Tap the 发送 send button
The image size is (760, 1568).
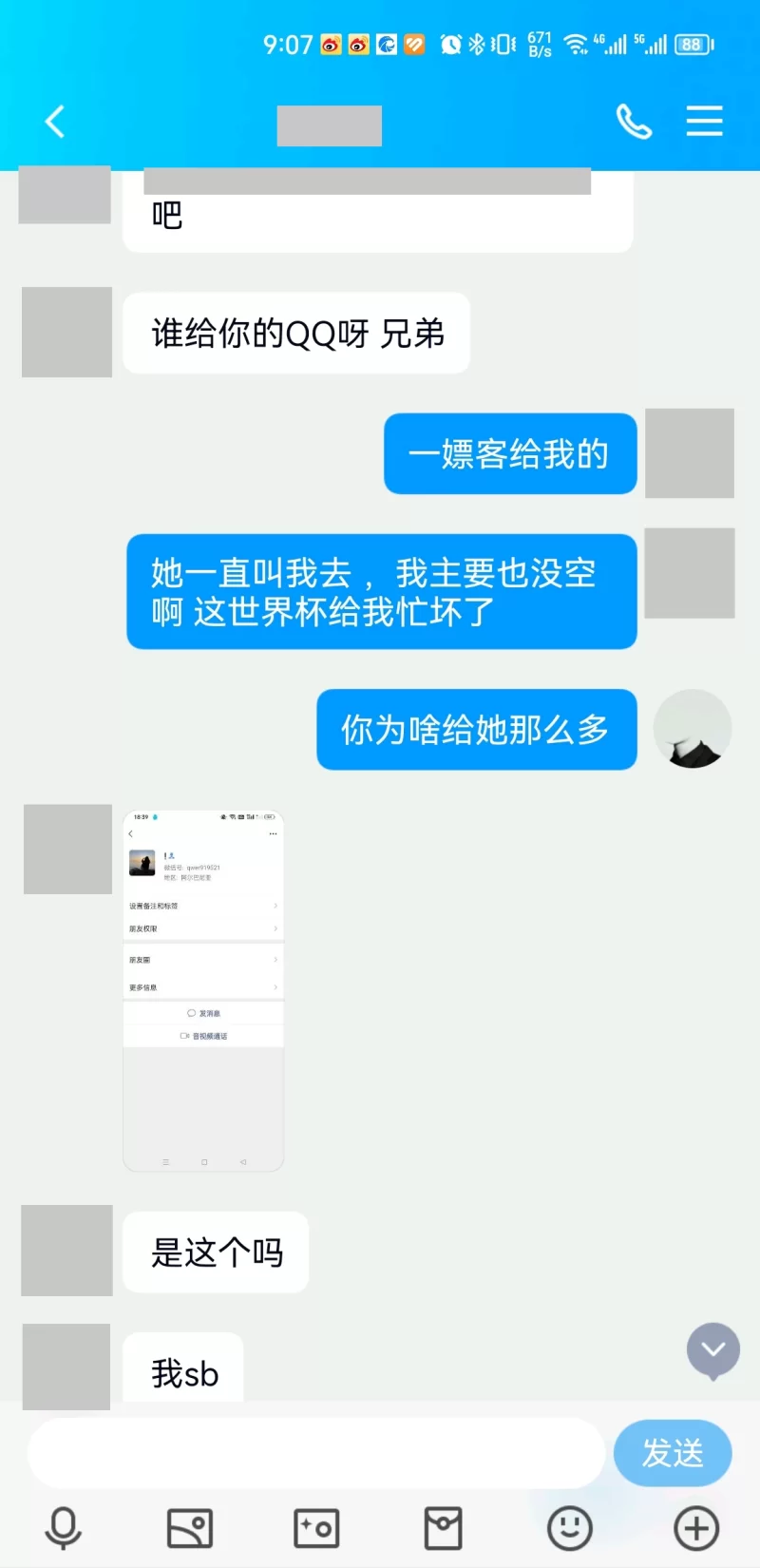tap(673, 1453)
